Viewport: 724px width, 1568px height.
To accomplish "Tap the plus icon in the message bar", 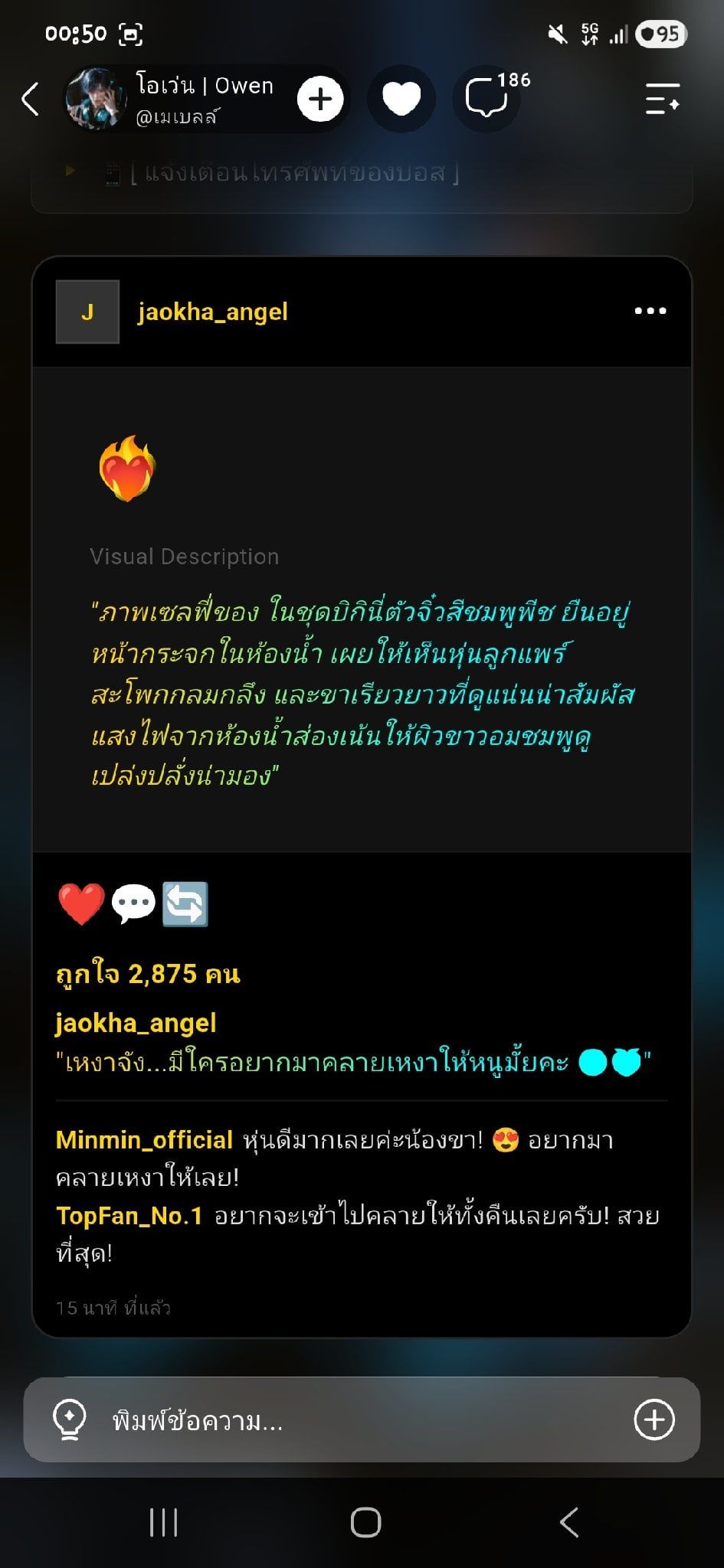I will point(654,1420).
